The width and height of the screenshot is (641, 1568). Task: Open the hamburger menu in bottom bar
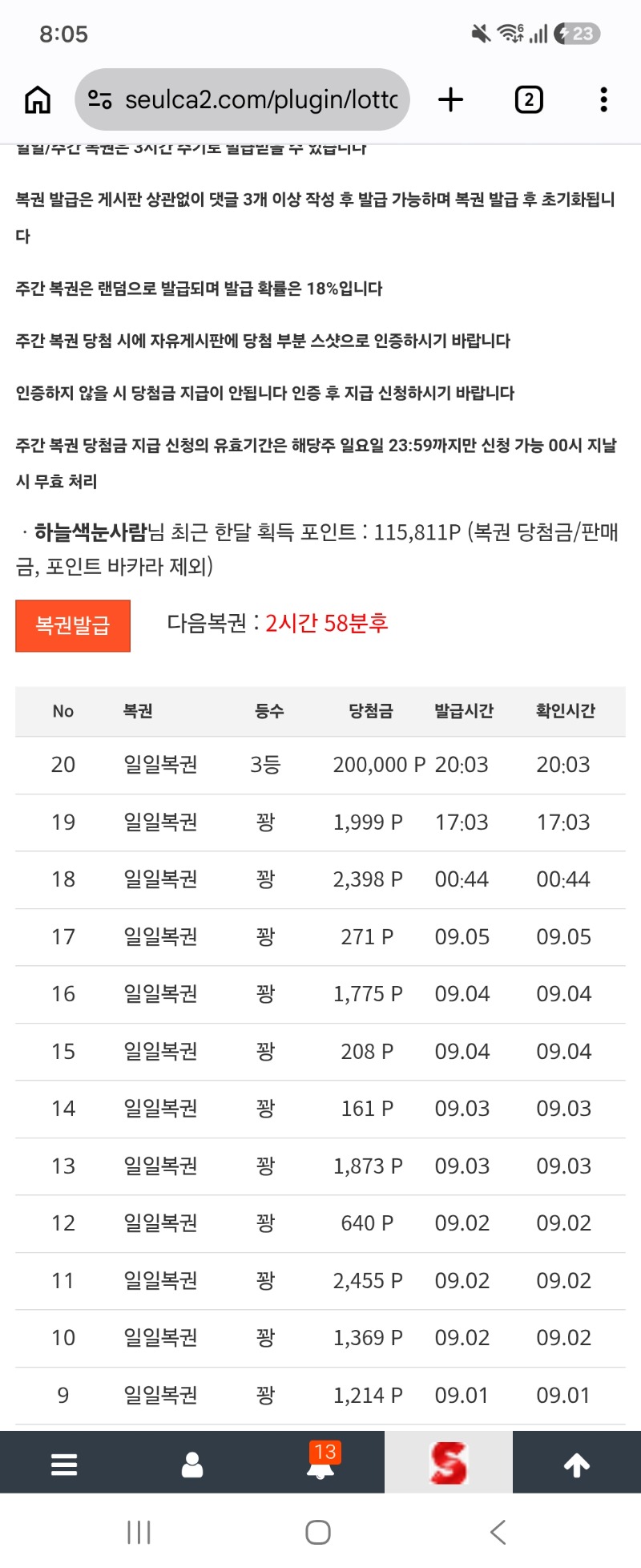pyautogui.click(x=64, y=1464)
